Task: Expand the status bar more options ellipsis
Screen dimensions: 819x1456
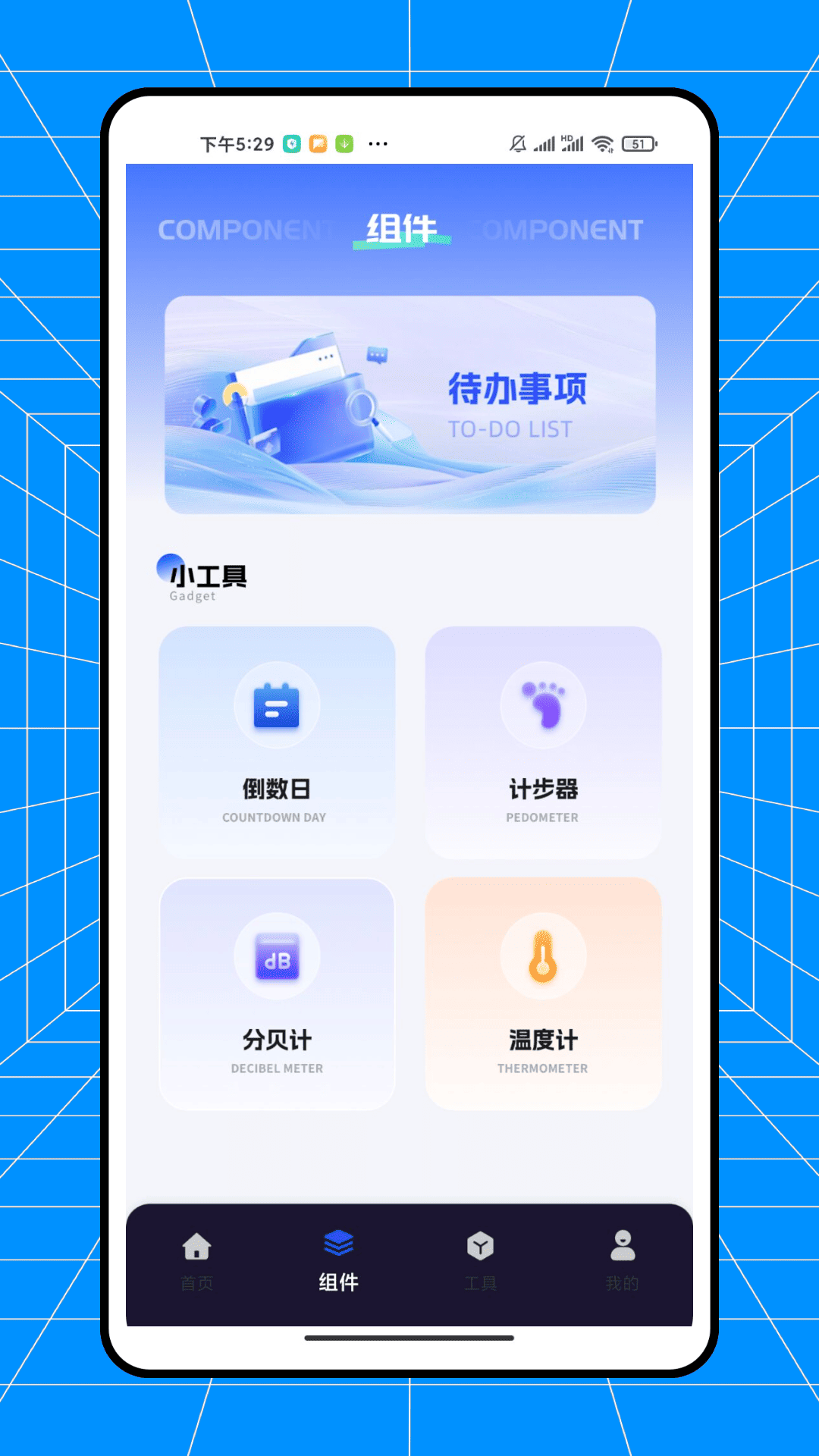Action: [378, 143]
